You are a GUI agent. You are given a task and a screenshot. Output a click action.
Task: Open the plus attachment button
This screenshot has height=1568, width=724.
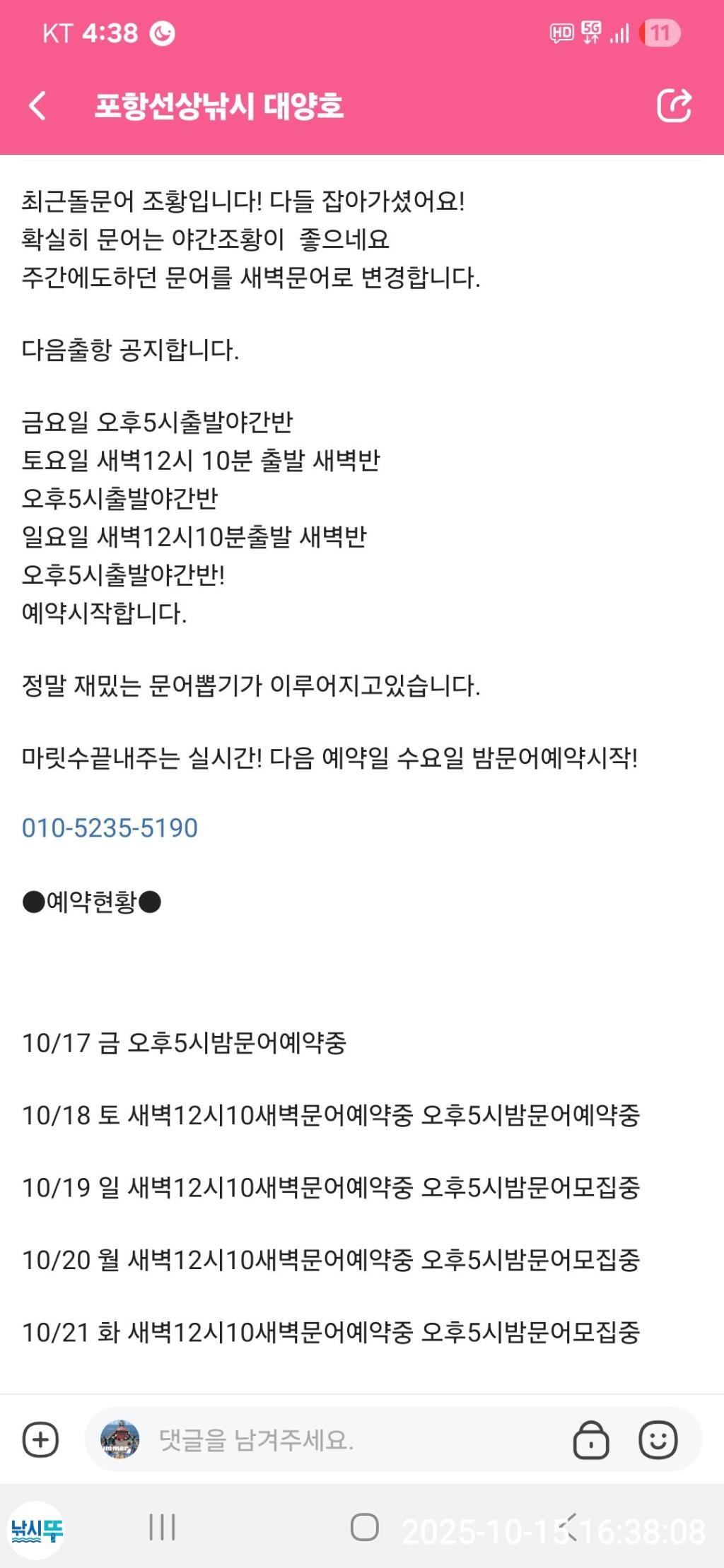pos(40,1439)
